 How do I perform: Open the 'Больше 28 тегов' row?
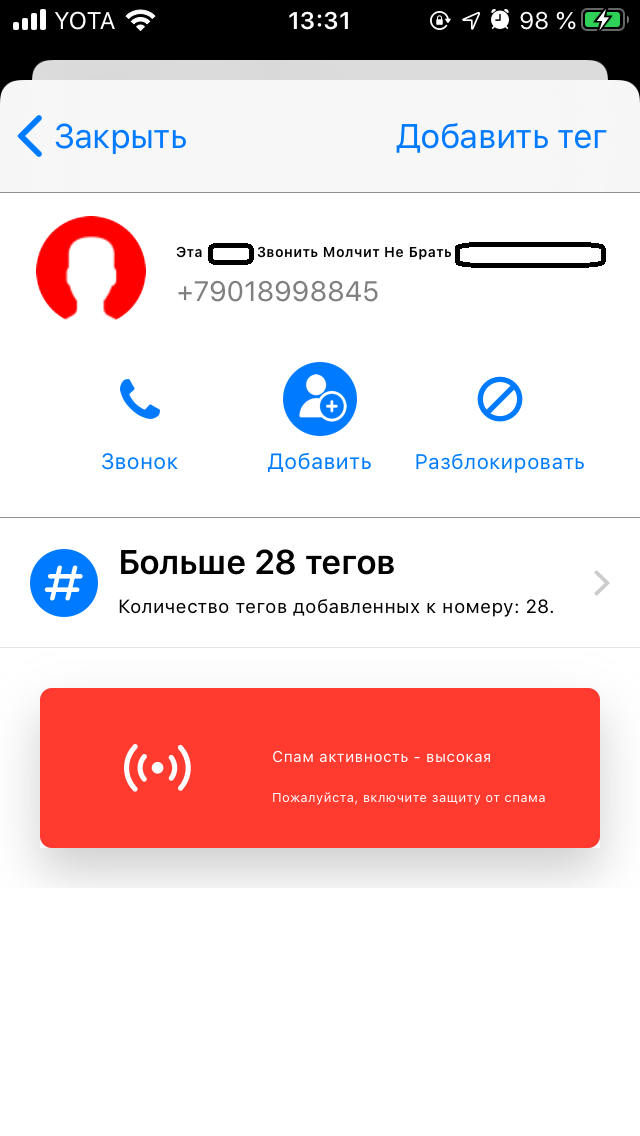coord(320,582)
